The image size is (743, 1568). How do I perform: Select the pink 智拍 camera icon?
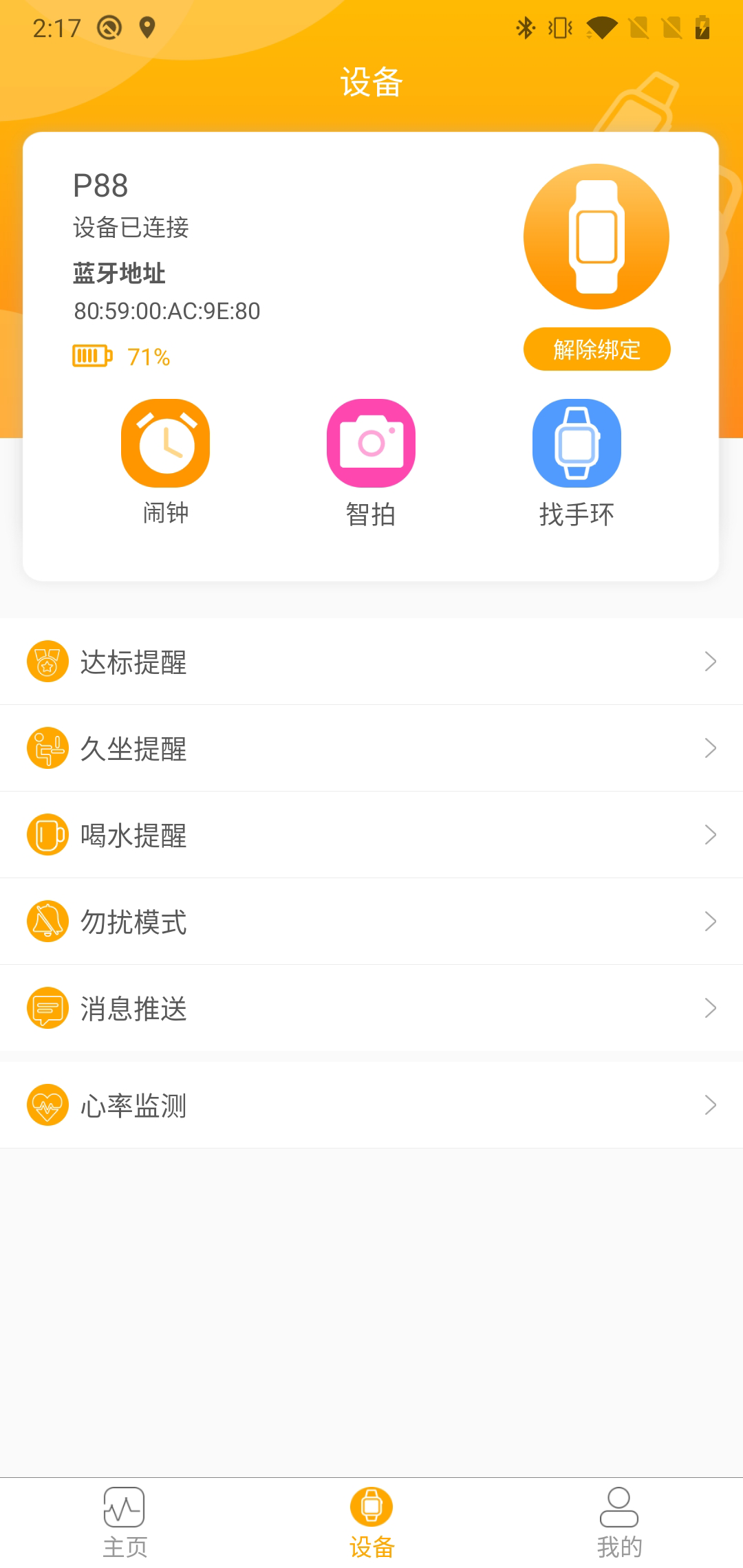(x=371, y=443)
